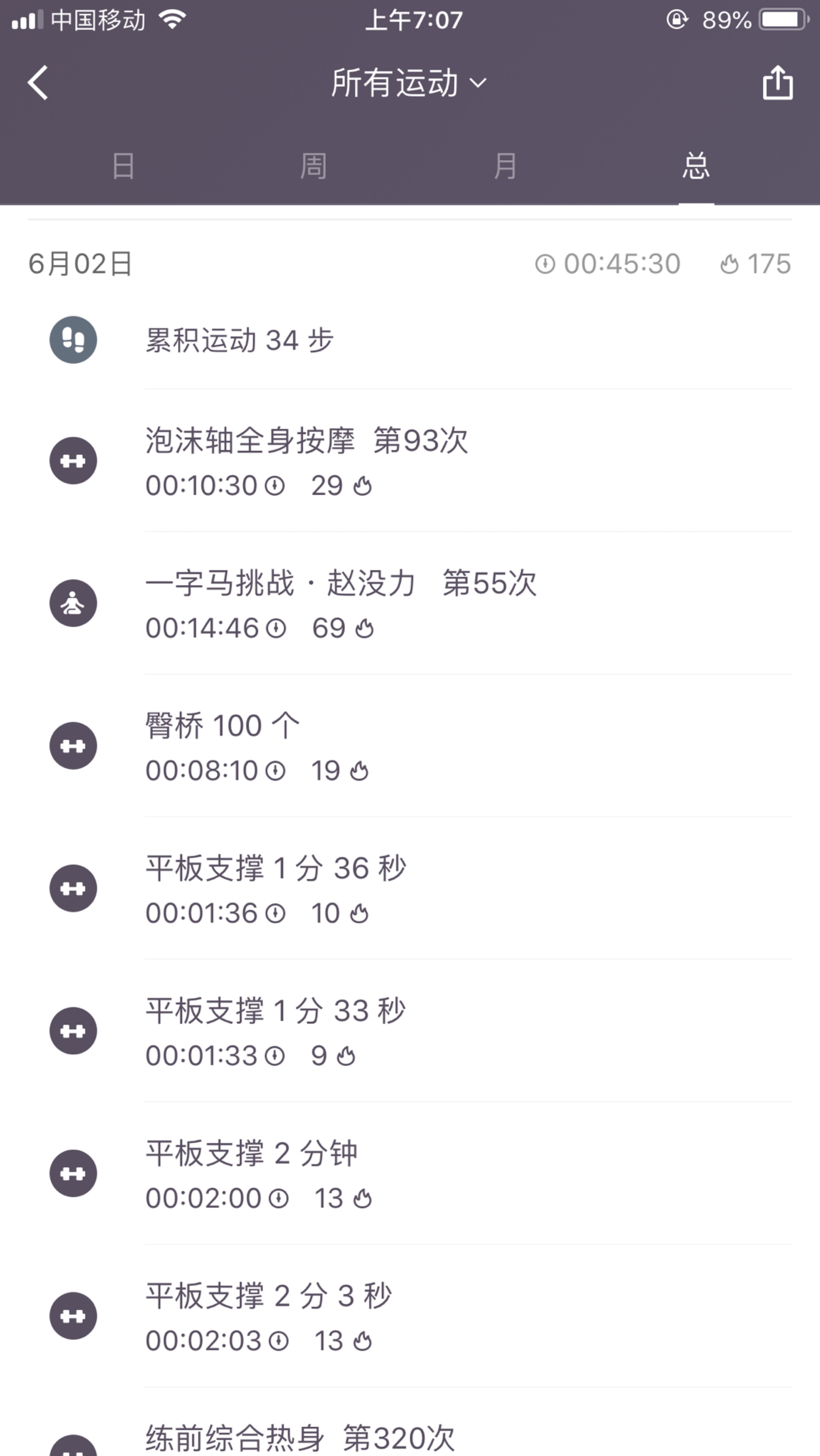
Task: Open 平板支撑 2 分 3 秒 record
Action: coord(410,1315)
